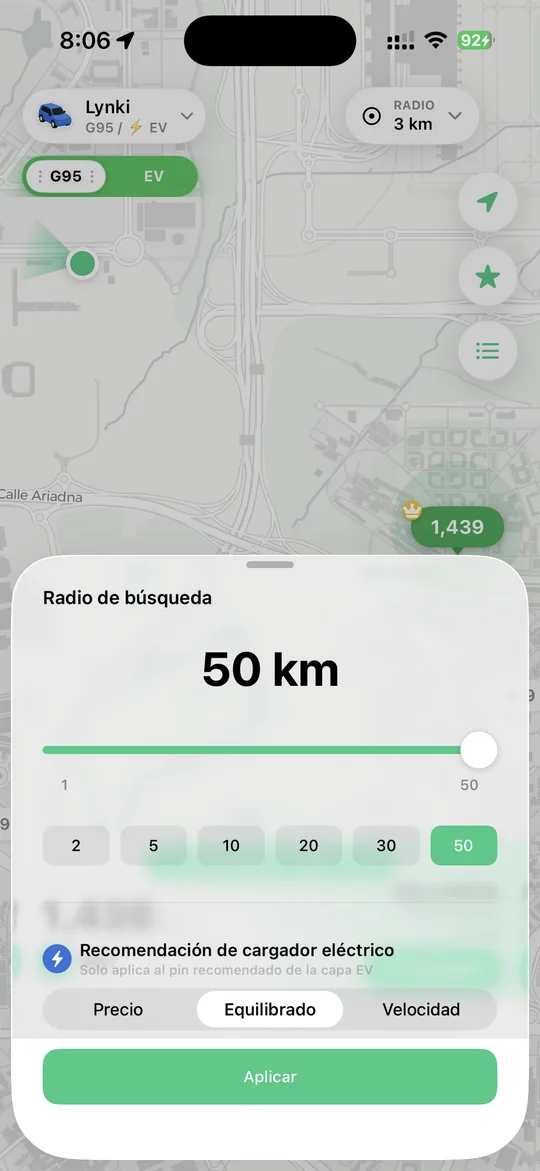Open the 1,439 price pin on map
Viewport: 540px width, 1171px height.
pyautogui.click(x=457, y=527)
